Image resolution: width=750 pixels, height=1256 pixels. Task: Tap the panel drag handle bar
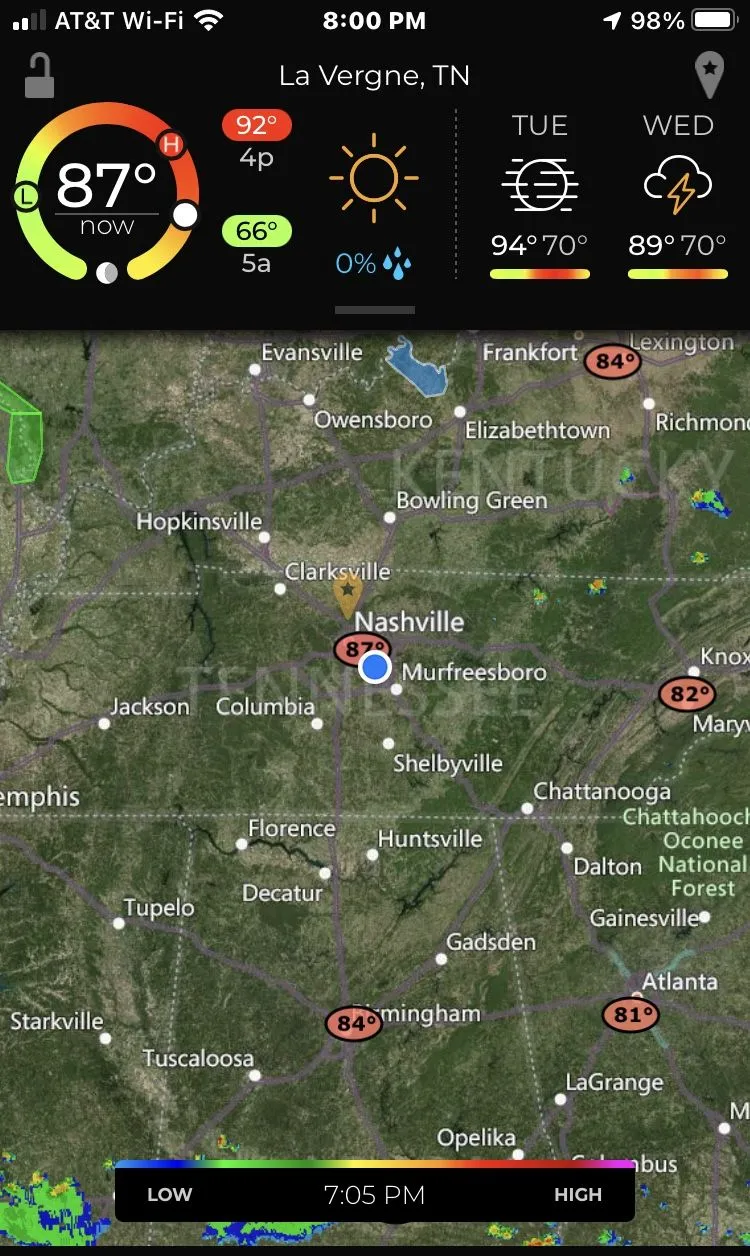375,310
